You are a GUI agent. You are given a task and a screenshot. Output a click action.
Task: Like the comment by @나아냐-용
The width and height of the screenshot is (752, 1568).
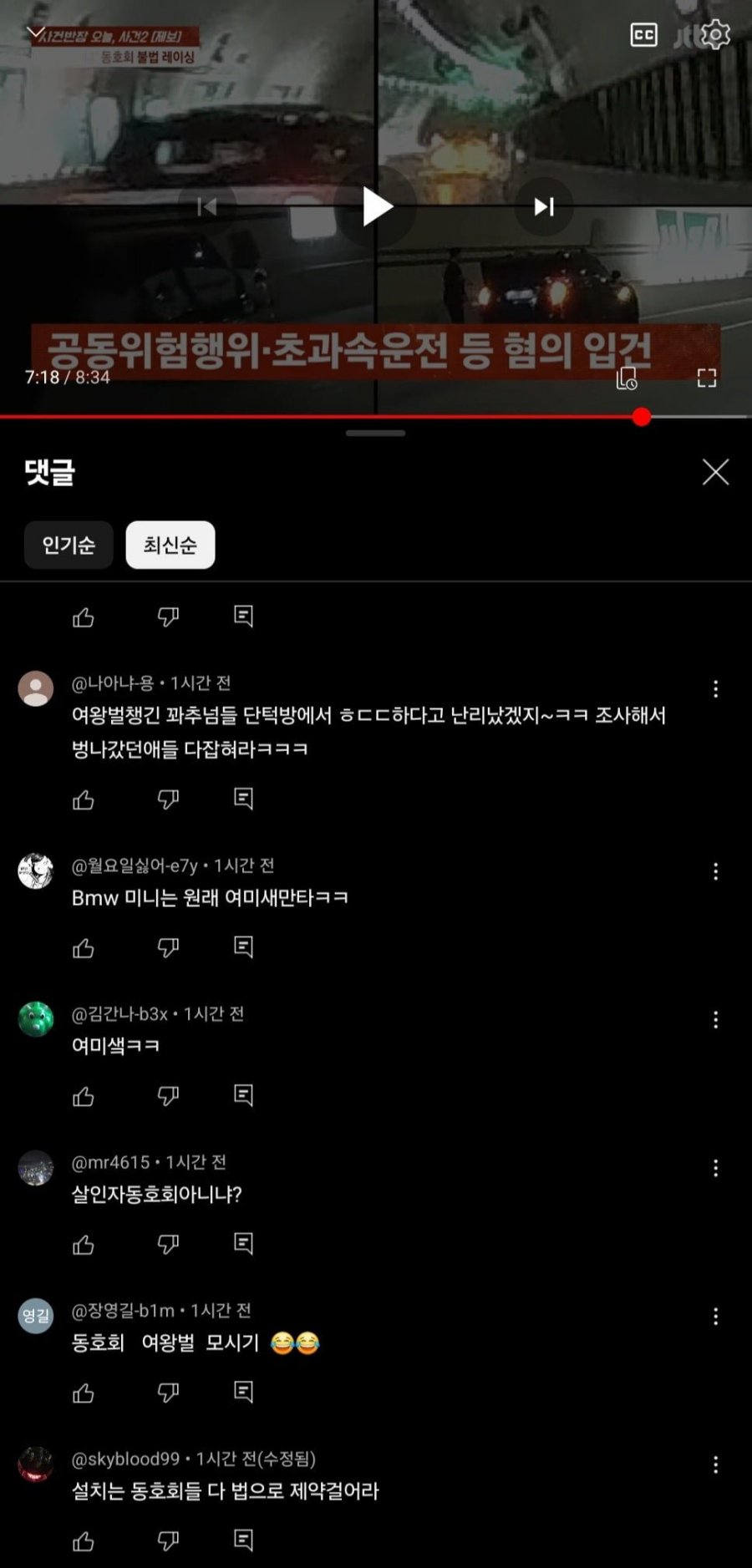84,799
